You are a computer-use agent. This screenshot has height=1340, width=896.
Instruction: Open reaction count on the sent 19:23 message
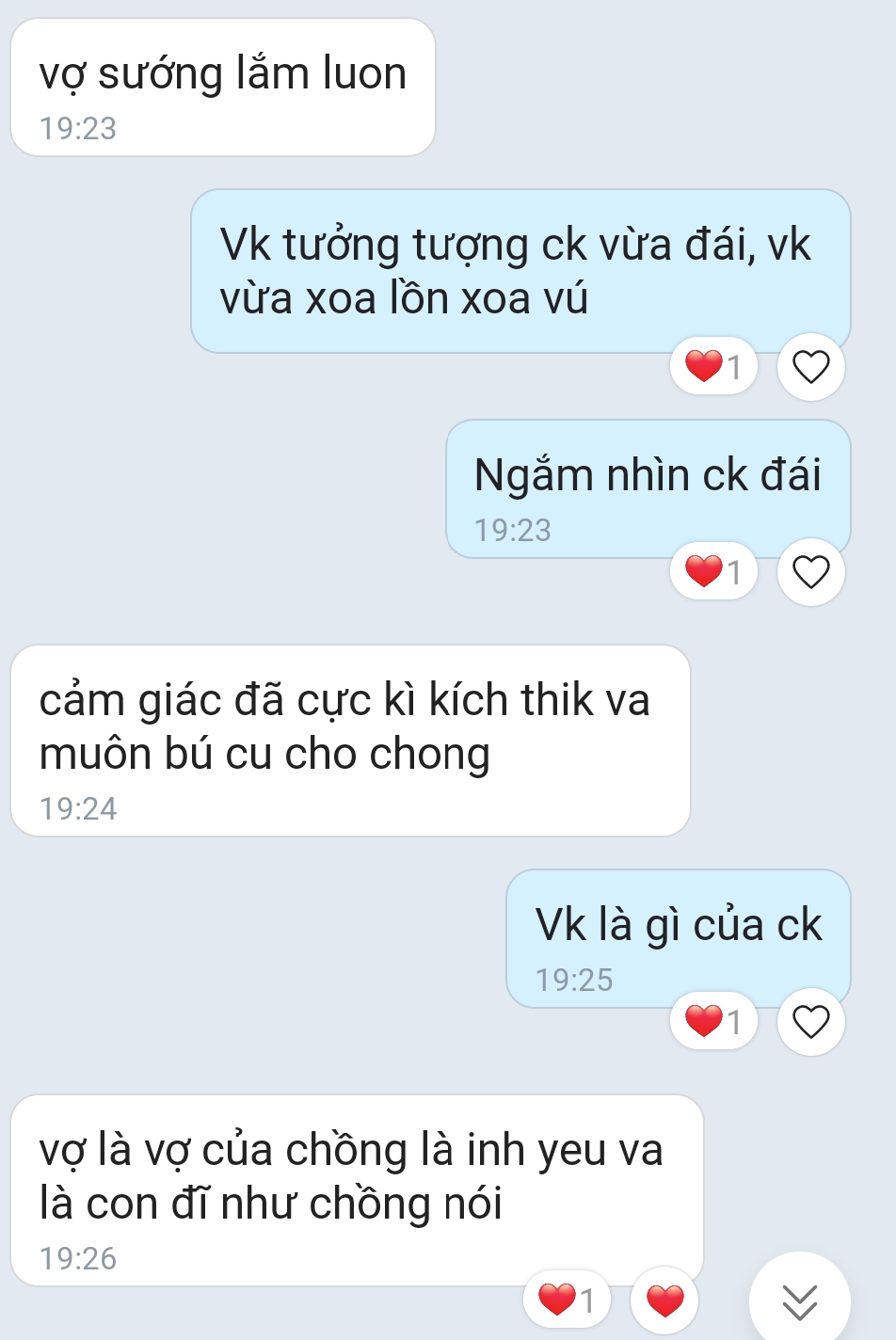[x=713, y=571]
